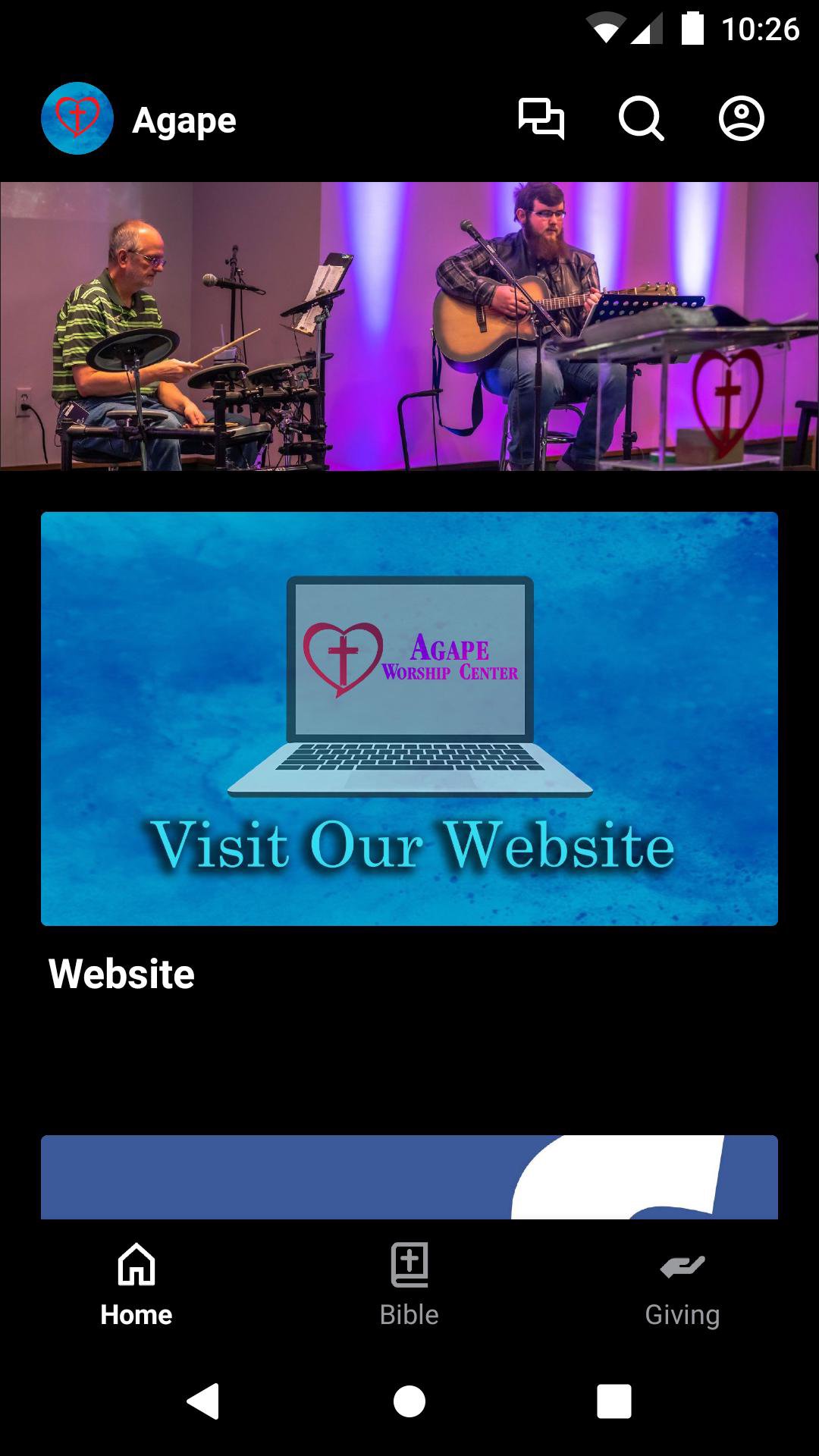Go back using the system back button
The width and height of the screenshot is (819, 1456).
[x=203, y=1401]
